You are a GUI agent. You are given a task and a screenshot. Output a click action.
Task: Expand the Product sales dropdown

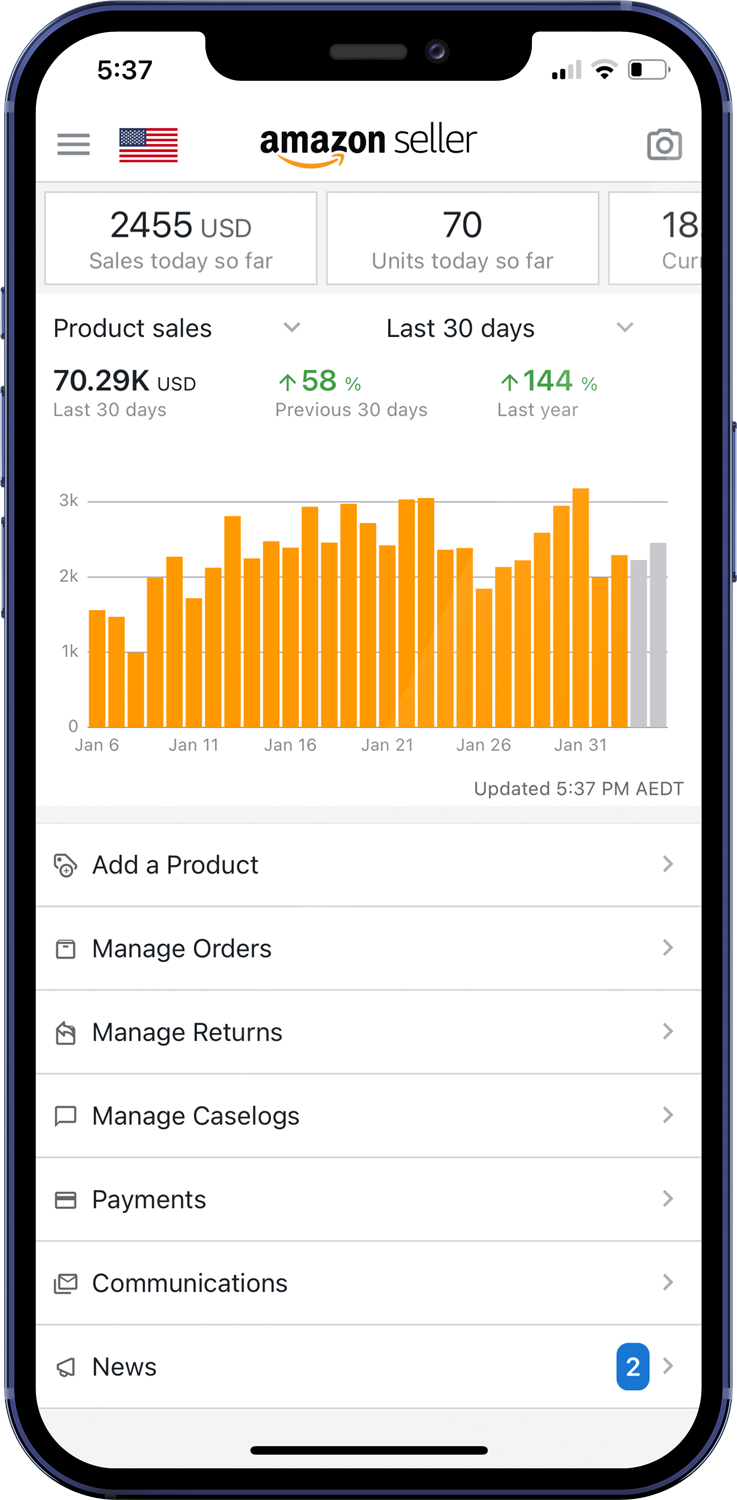click(177, 328)
